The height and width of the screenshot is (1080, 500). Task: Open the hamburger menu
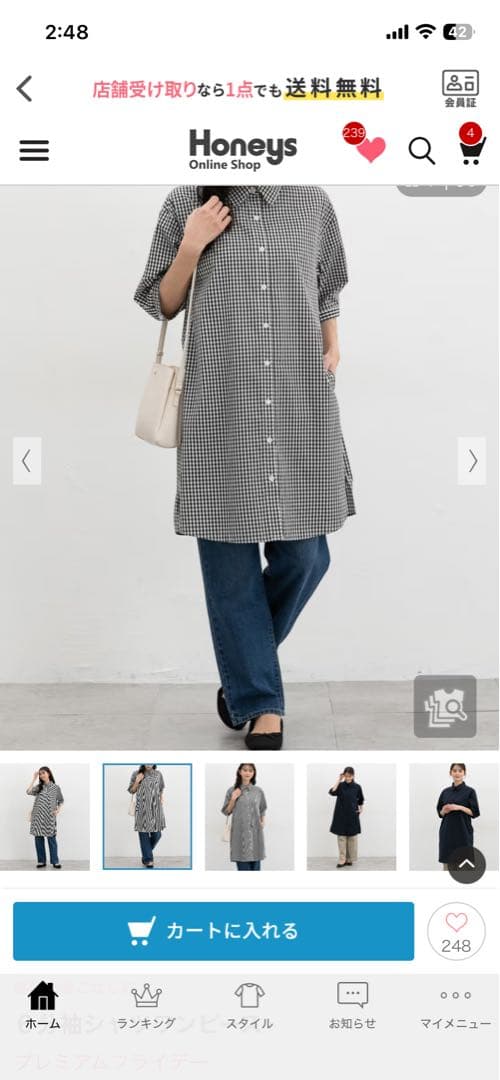click(34, 150)
